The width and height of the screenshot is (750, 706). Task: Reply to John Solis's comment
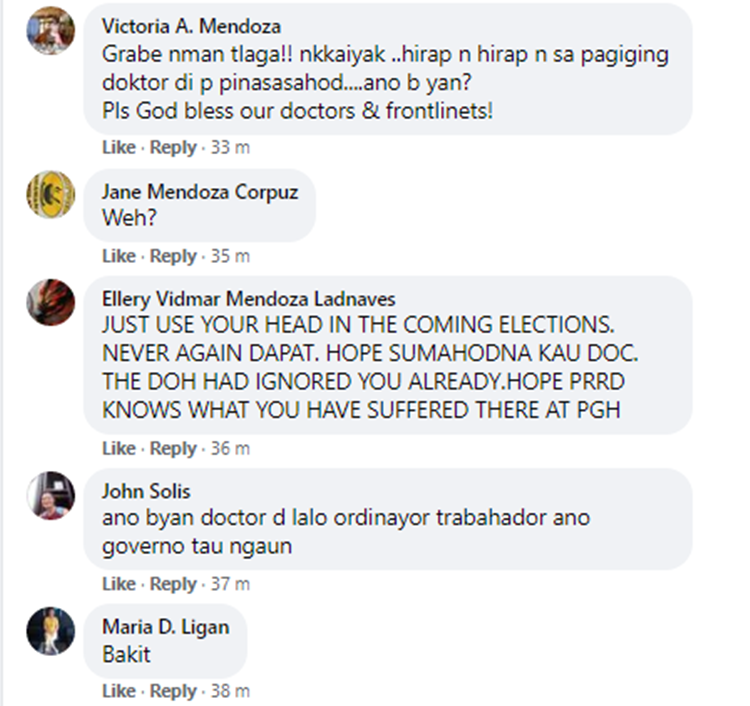(x=173, y=583)
